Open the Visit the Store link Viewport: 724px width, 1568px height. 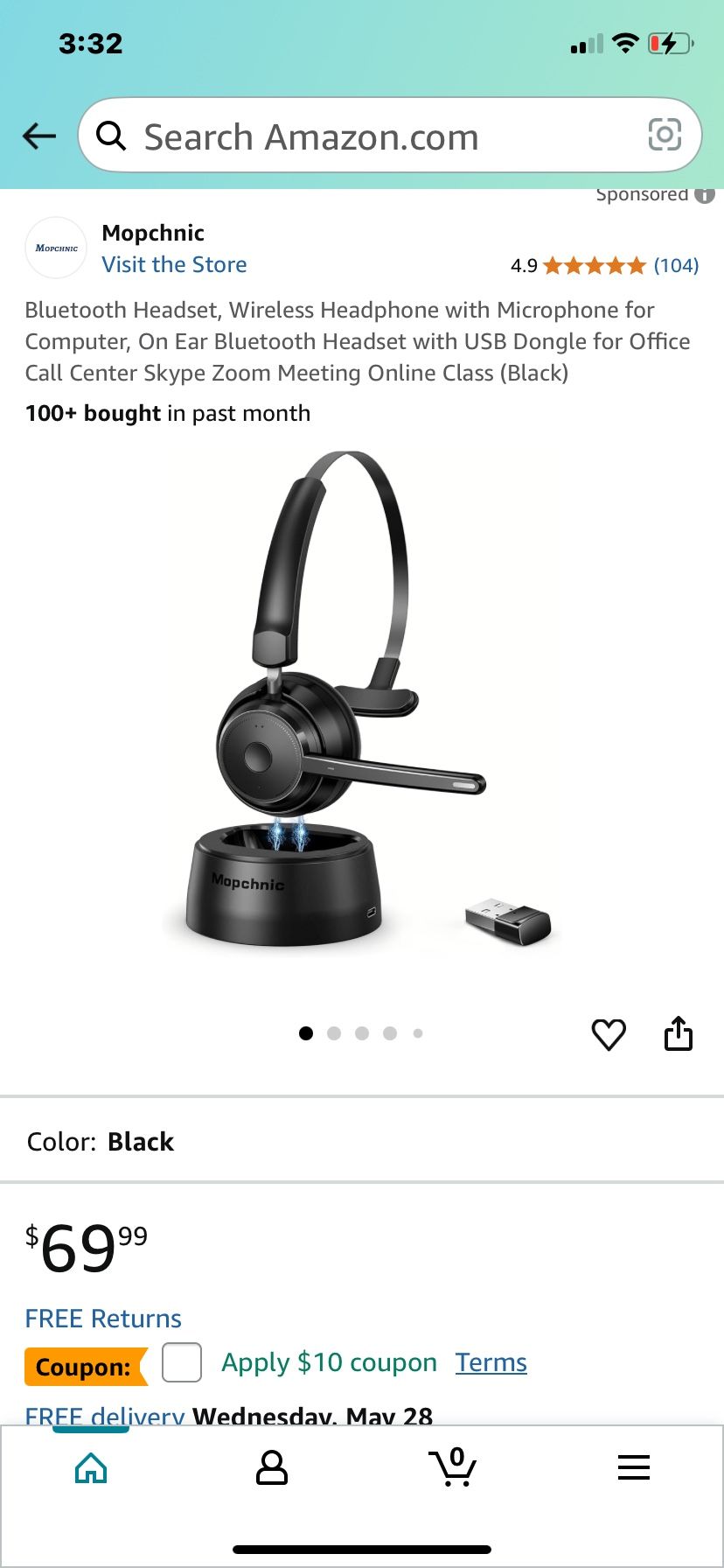pyautogui.click(x=174, y=264)
